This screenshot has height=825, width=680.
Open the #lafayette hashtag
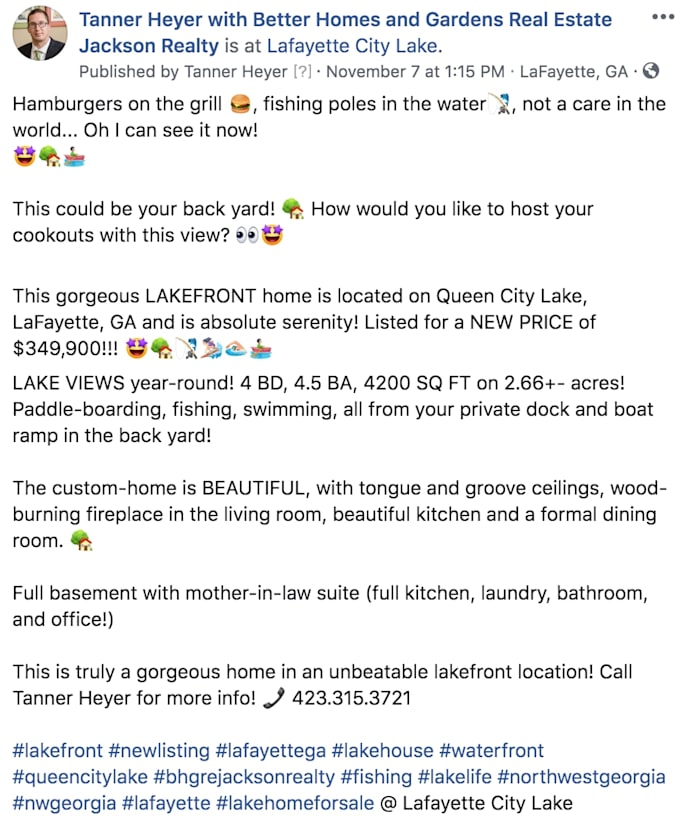coord(166,803)
